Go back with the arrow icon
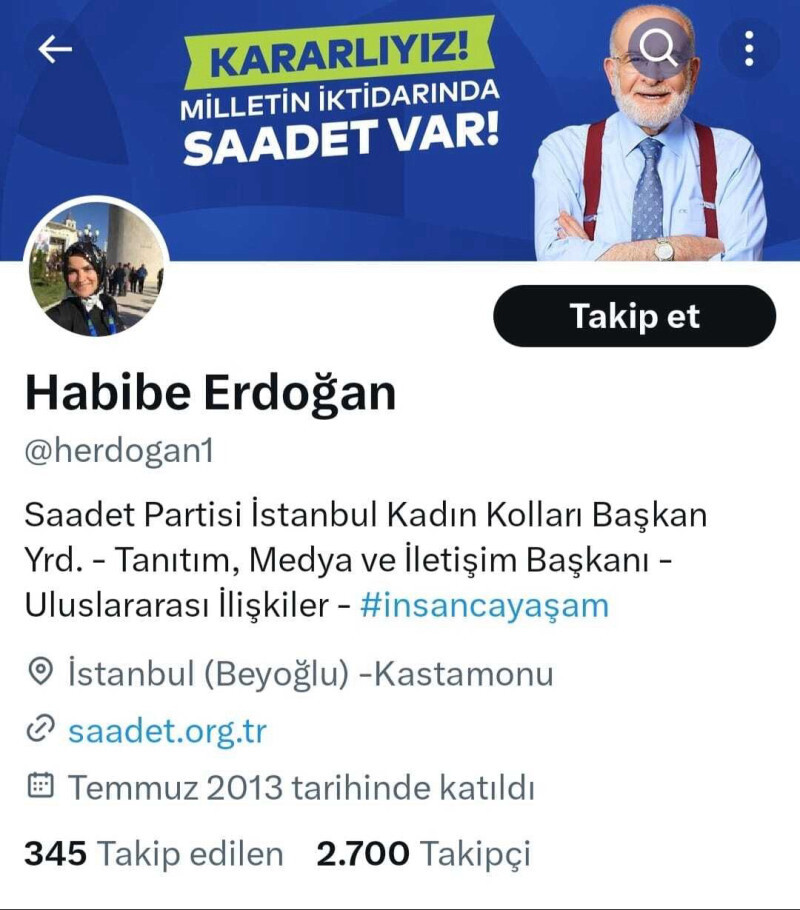 pos(55,49)
